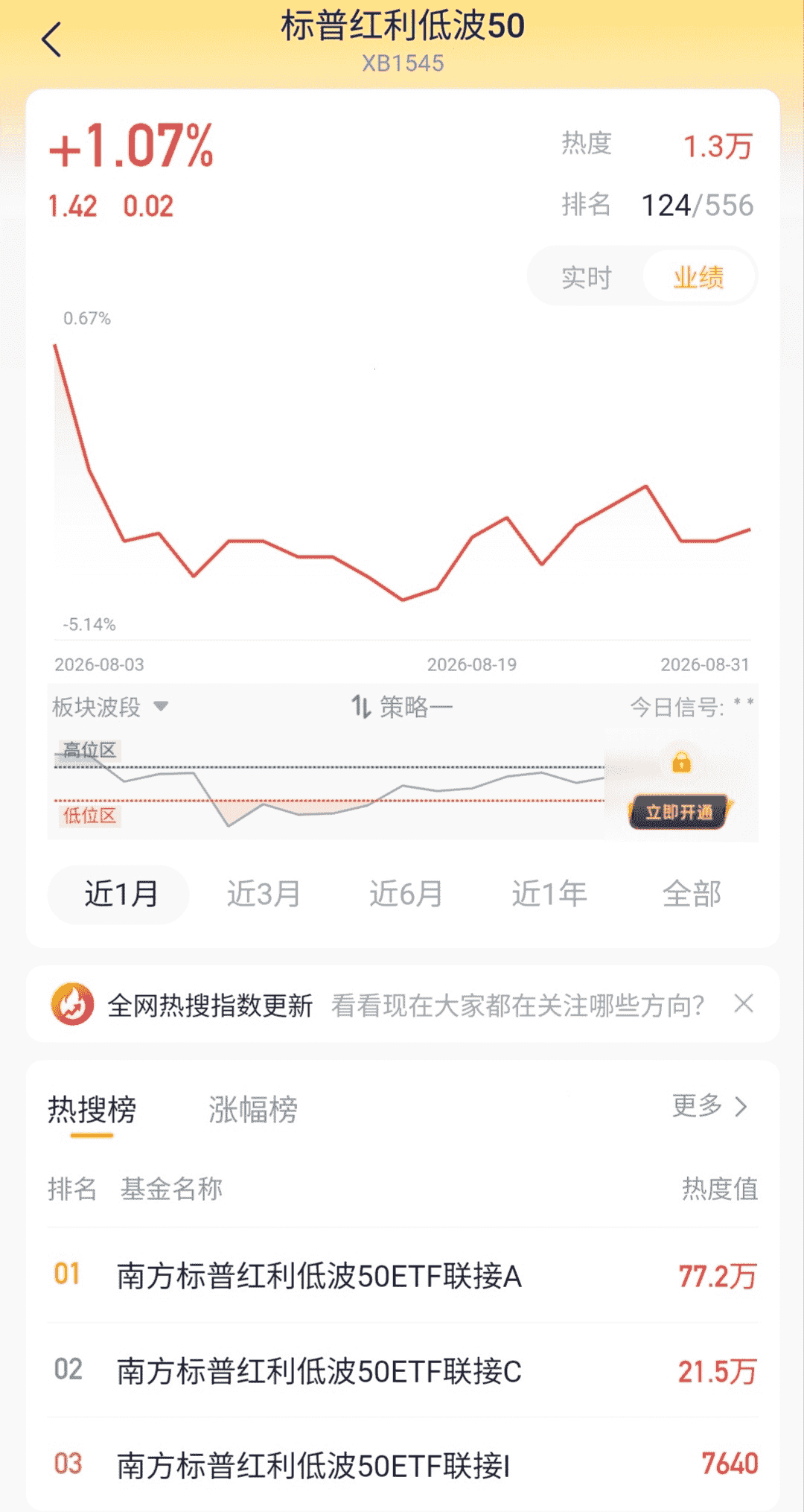The height and width of the screenshot is (1512, 804).
Task: Expand the 板块波段 dropdown
Action: click(110, 706)
